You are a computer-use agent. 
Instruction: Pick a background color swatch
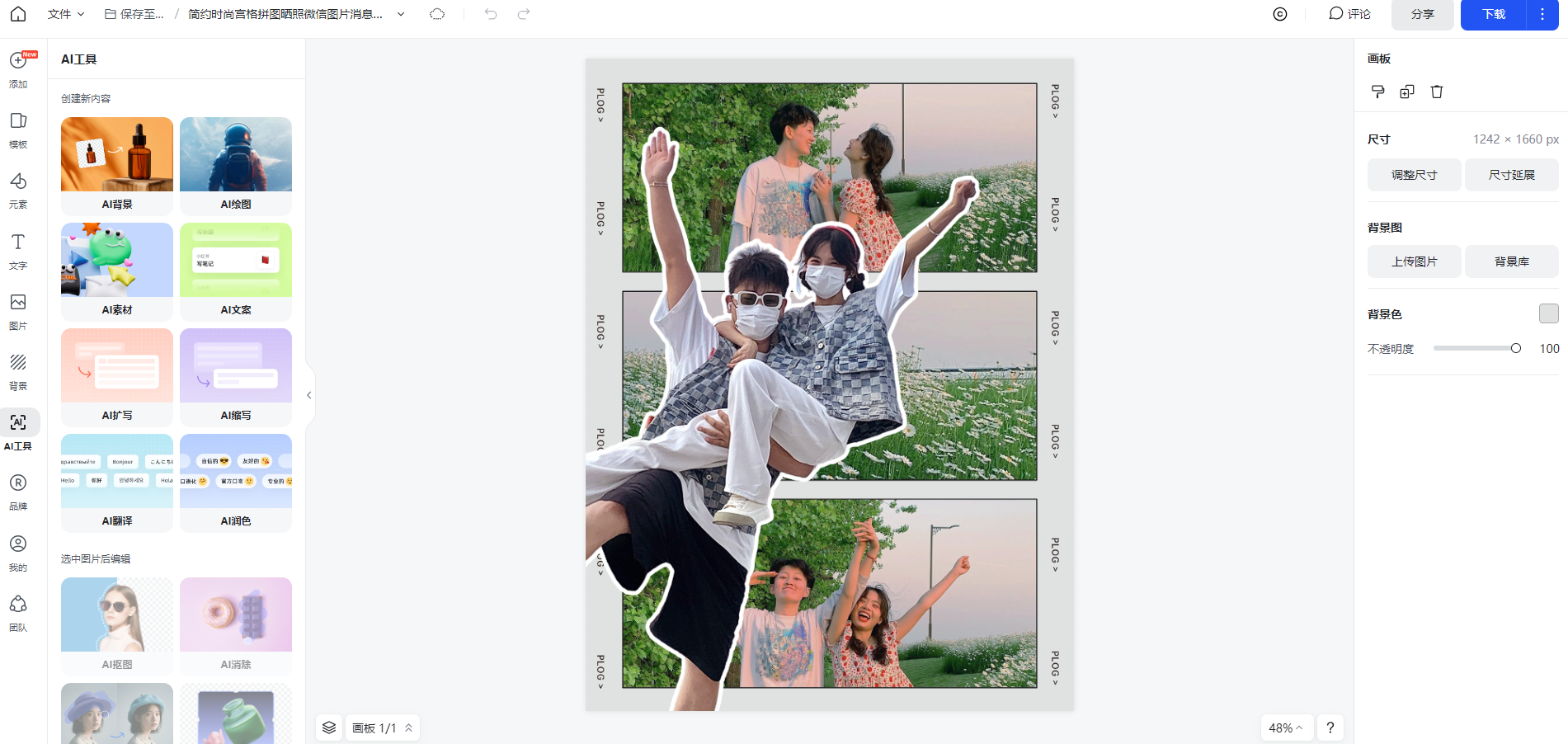point(1548,313)
